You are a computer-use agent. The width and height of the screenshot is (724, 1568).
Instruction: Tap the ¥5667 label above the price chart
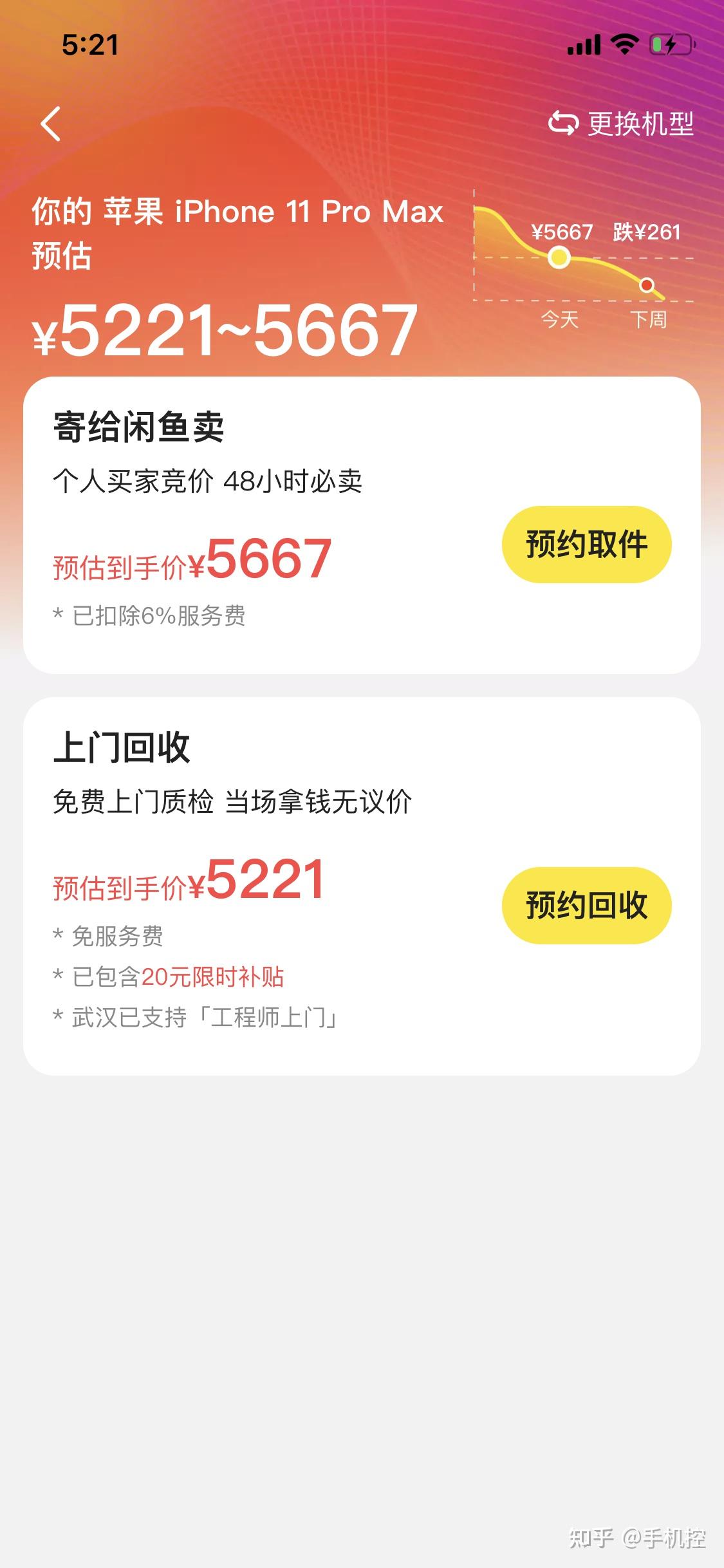[563, 232]
